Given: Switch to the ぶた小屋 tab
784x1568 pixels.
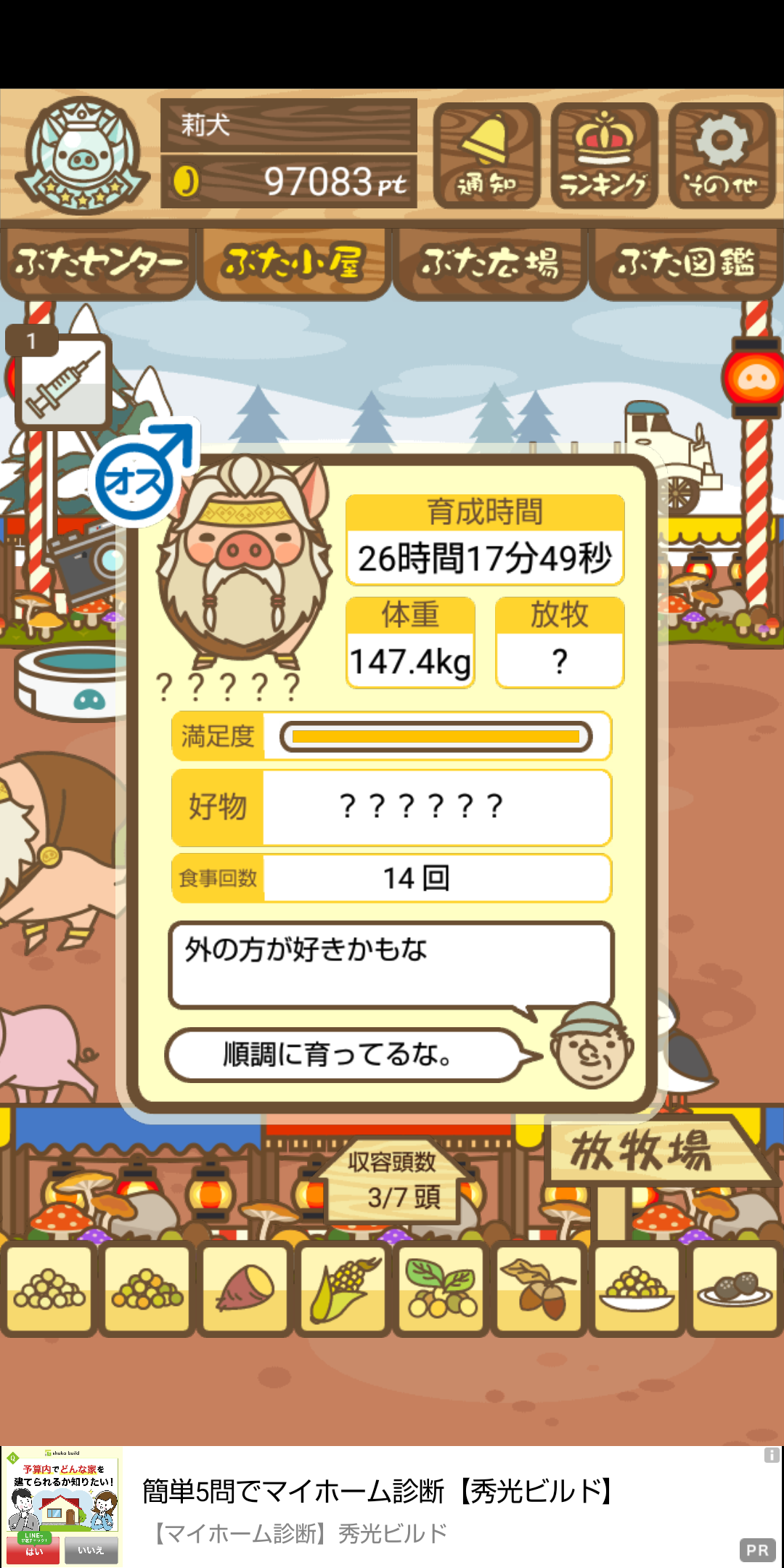Looking at the screenshot, I should [293, 263].
